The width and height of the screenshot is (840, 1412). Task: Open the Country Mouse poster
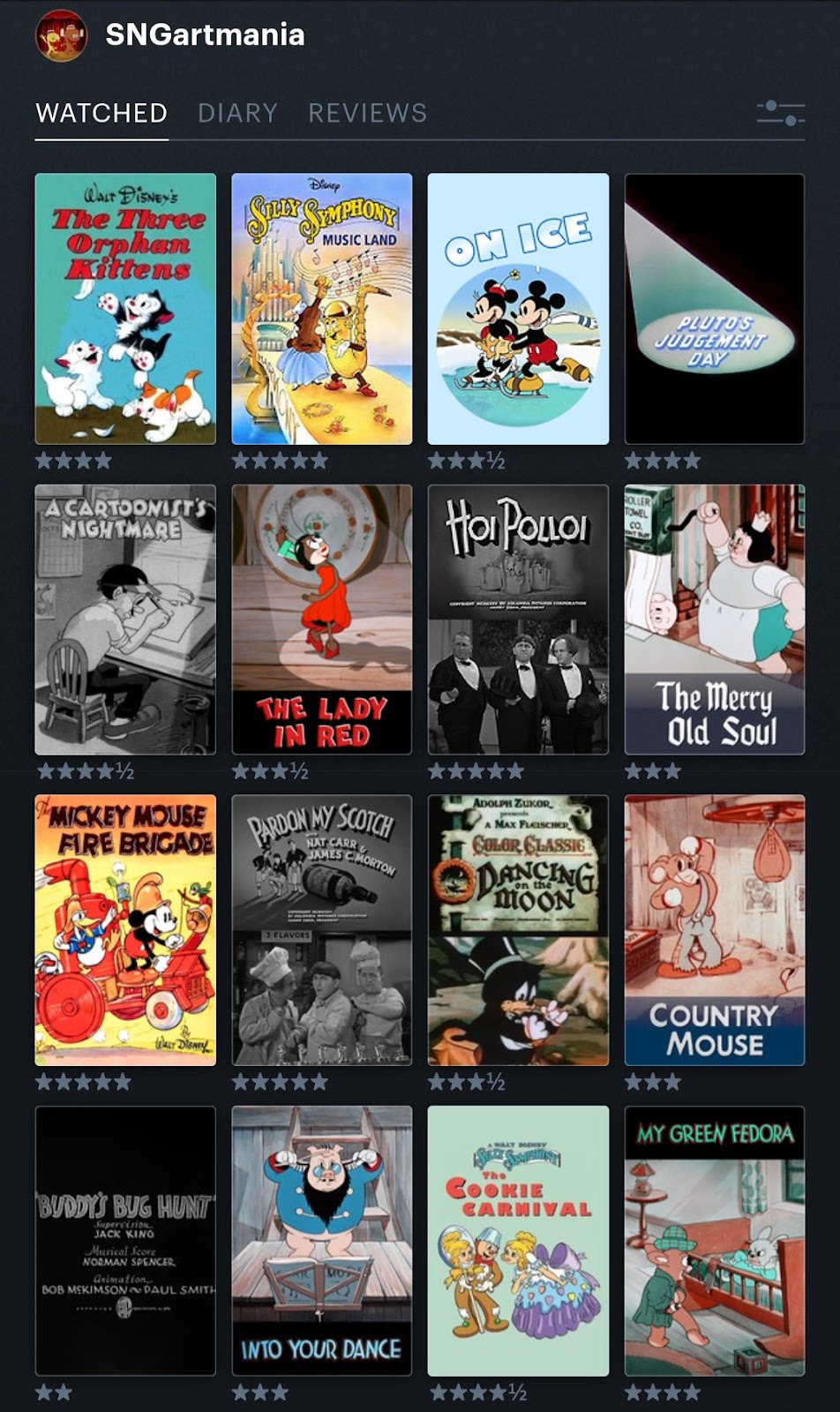coord(715,930)
